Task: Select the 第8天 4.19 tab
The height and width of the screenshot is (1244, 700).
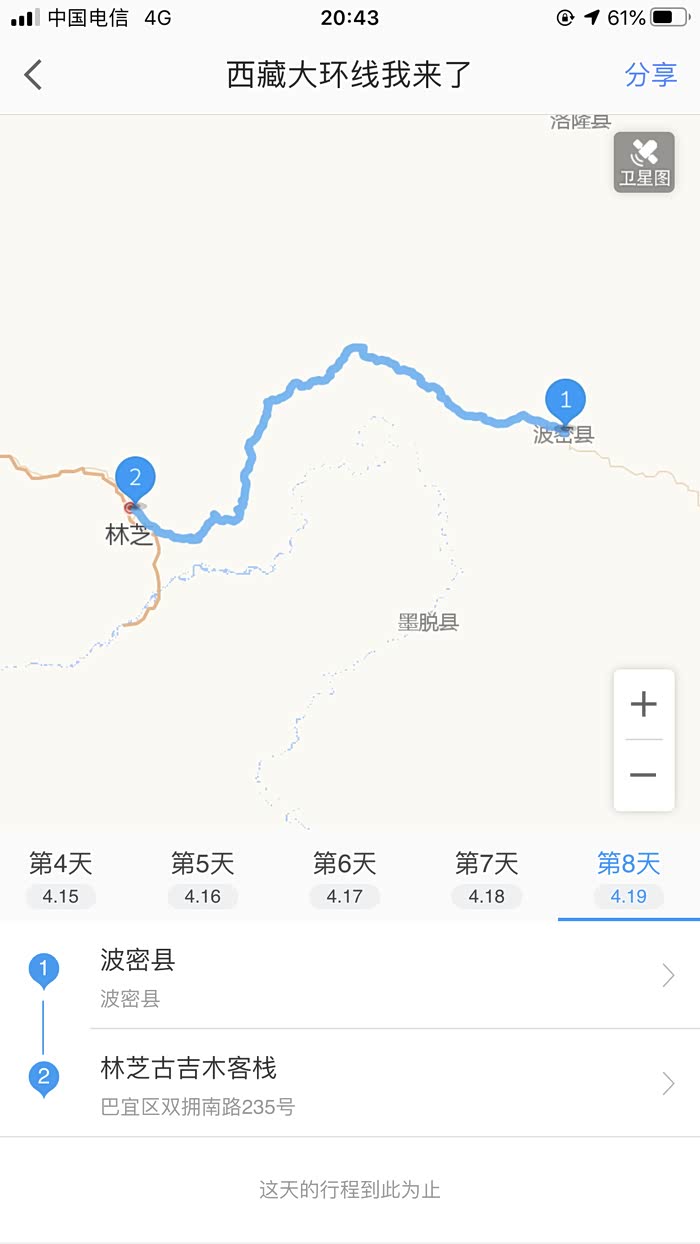Action: (628, 877)
